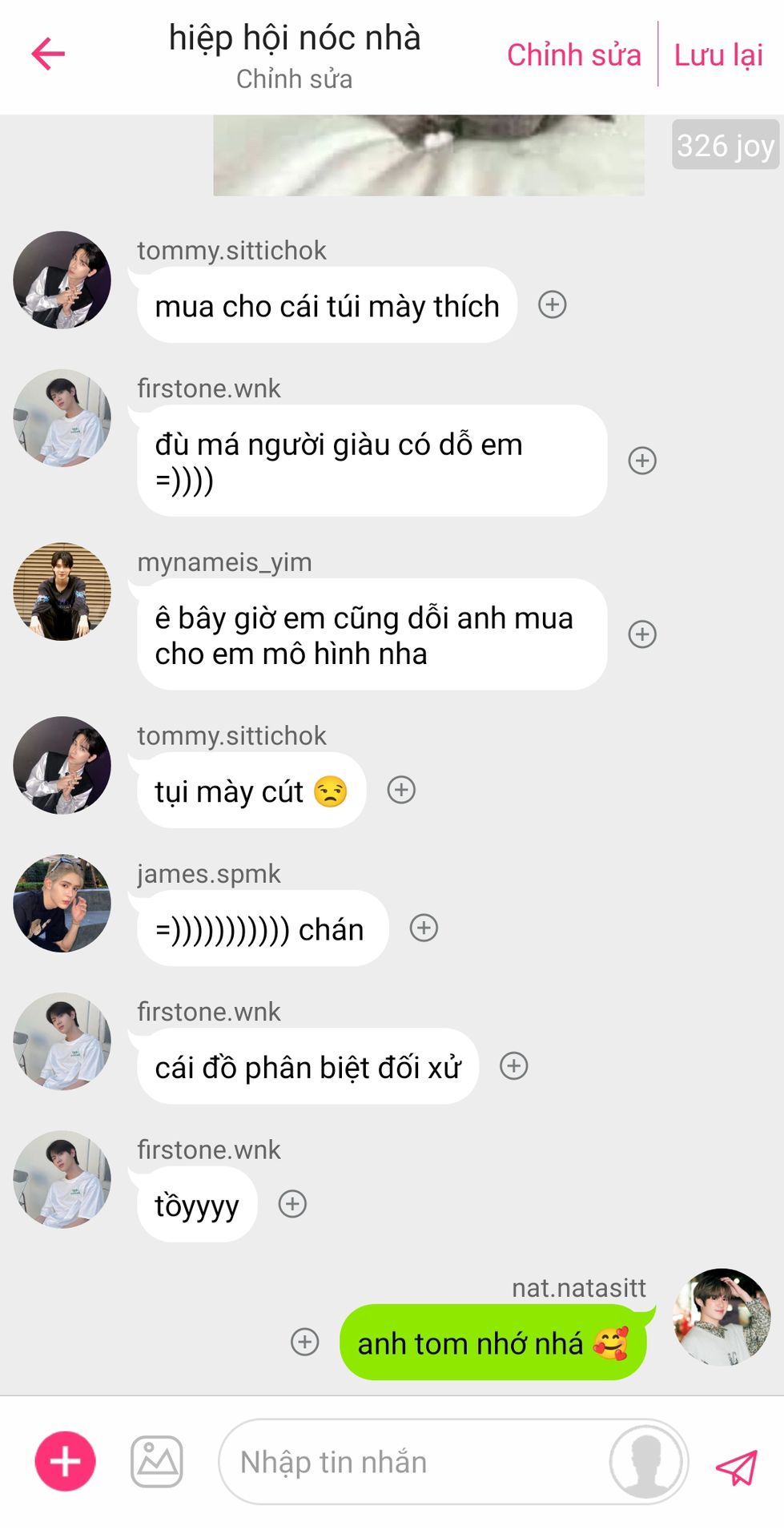Screen dimensions: 784x1538
Task: Tap plus beside "đù má người giàu" message
Action: point(642,461)
